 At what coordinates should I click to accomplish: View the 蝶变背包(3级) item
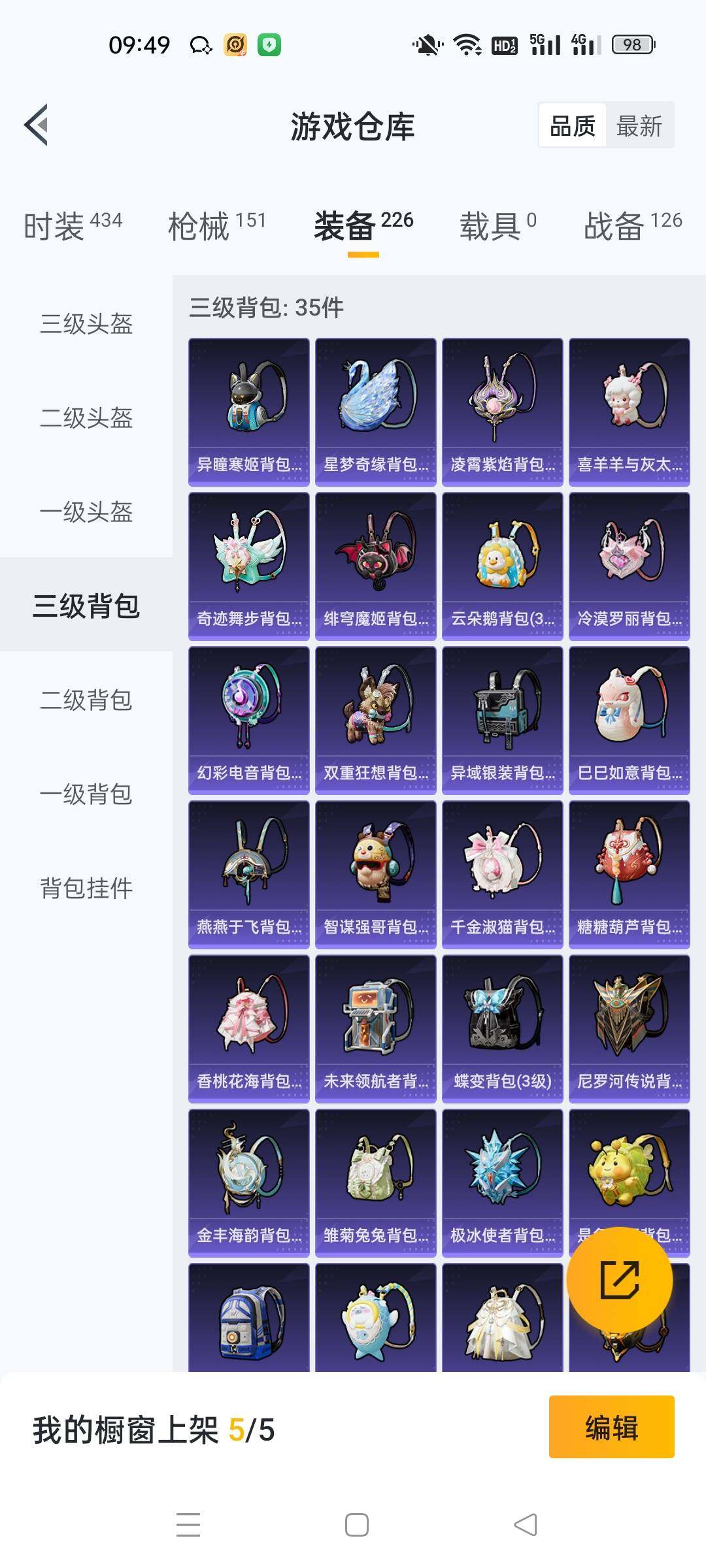point(502,1028)
